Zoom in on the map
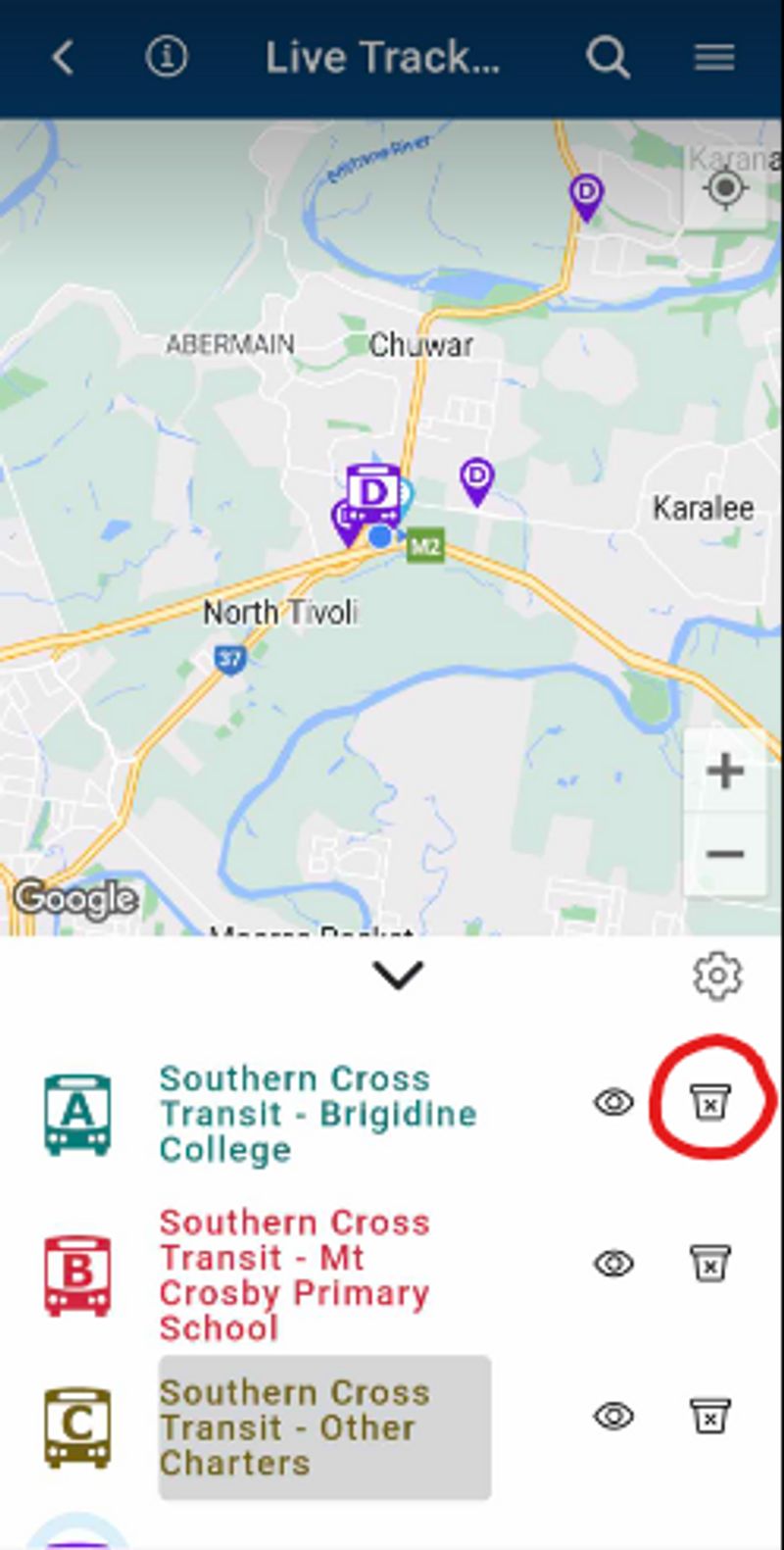This screenshot has height=1550, width=784. click(725, 772)
